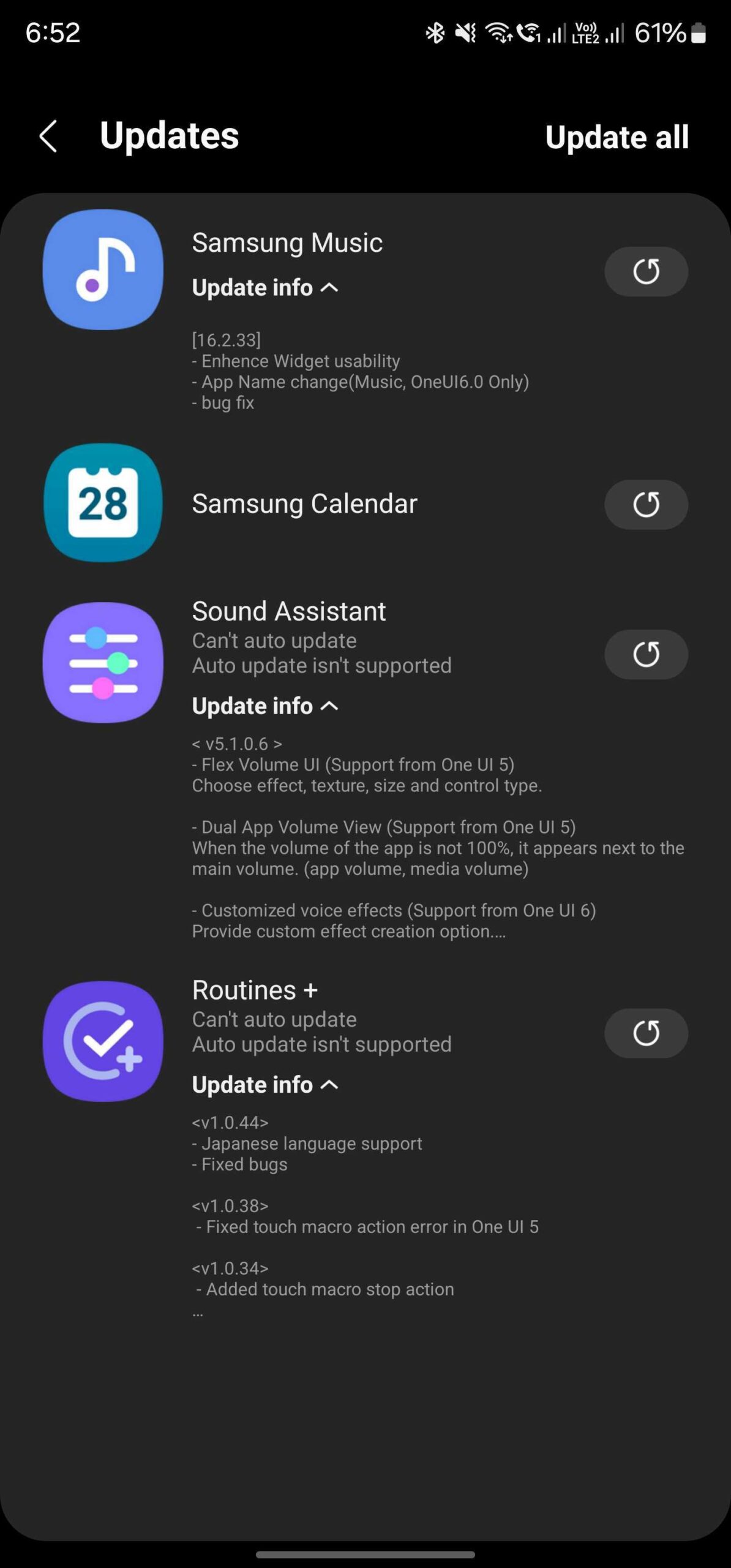This screenshot has height=1568, width=731.
Task: Open the Routines + app icon
Action: (x=103, y=1041)
